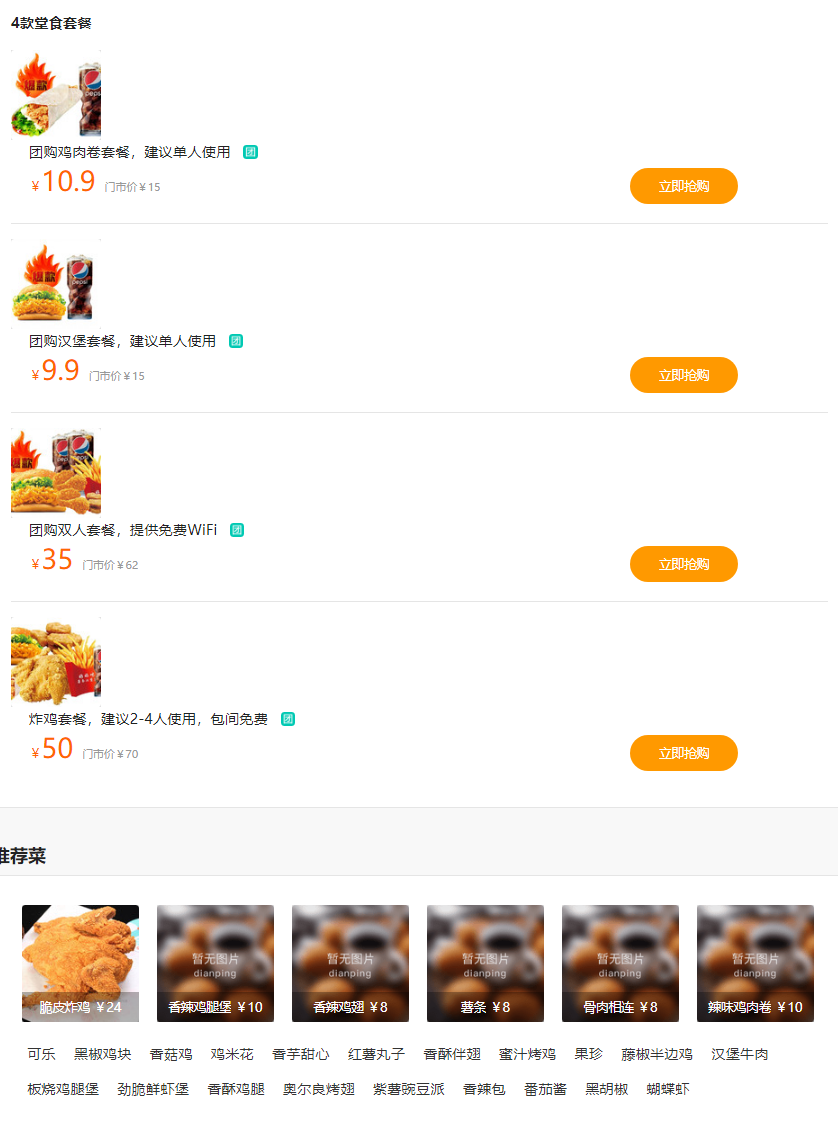Screen dimensions: 838x1128
Task: Choose the 蝴蝶虾 dish tag
Action: [x=668, y=1089]
